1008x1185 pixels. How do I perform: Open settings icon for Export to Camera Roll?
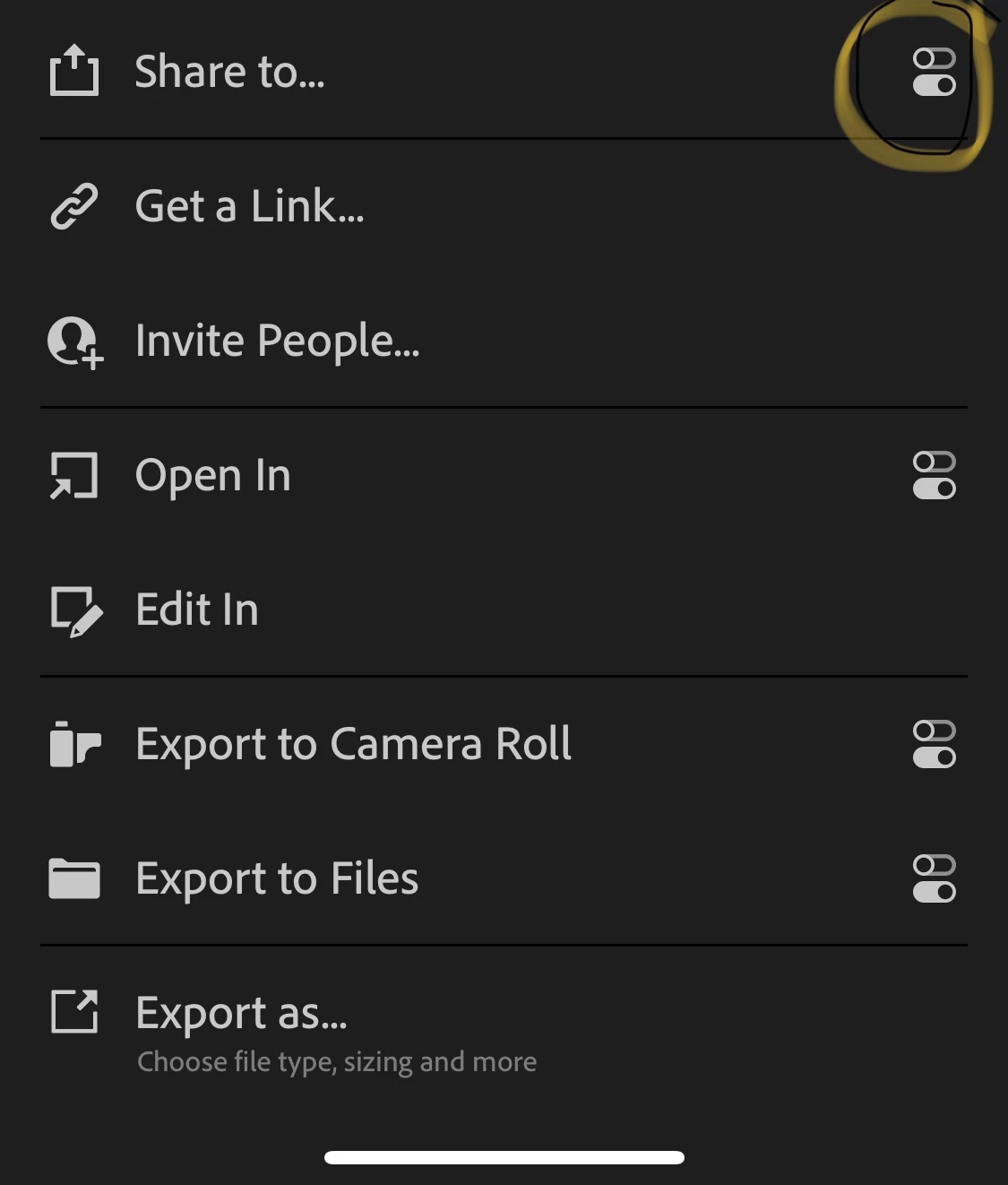pyautogui.click(x=934, y=744)
